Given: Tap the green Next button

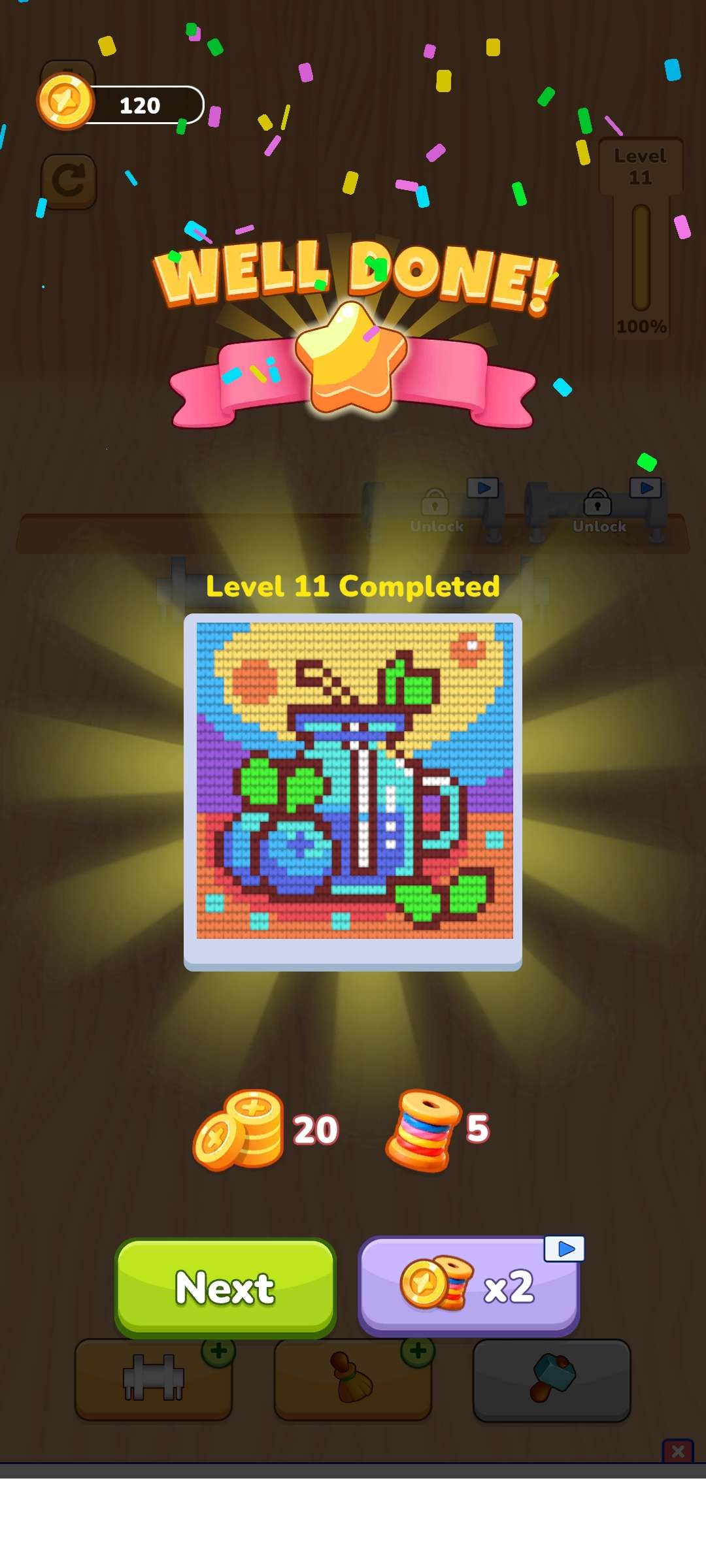Looking at the screenshot, I should 226,1287.
